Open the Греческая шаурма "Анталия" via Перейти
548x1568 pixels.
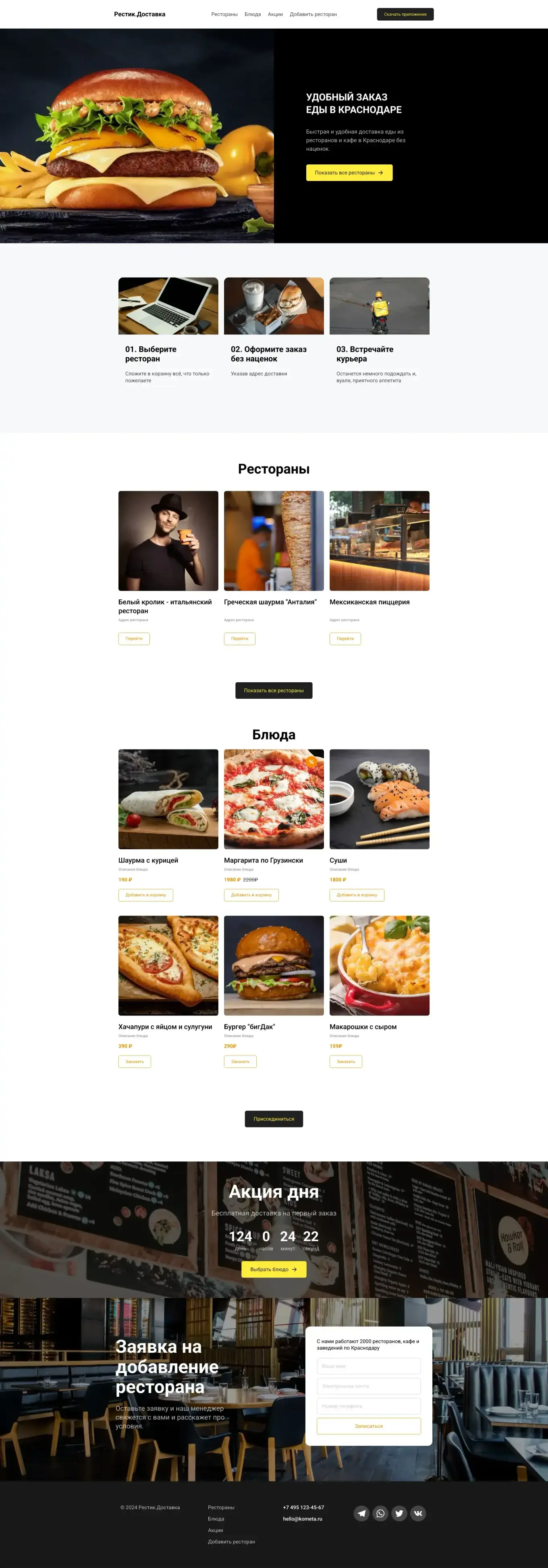pos(239,638)
